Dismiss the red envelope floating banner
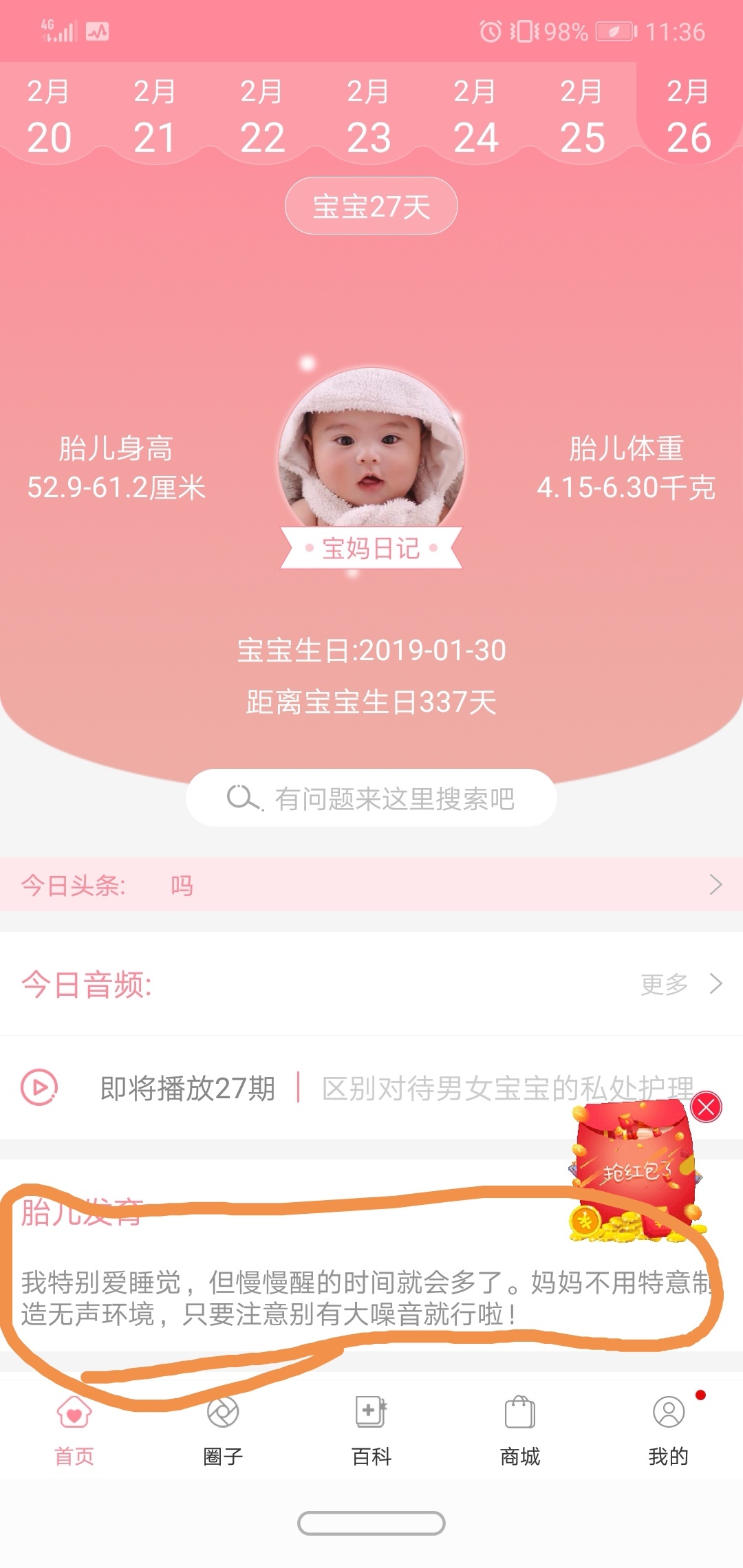Image resolution: width=743 pixels, height=1568 pixels. coord(706,1107)
